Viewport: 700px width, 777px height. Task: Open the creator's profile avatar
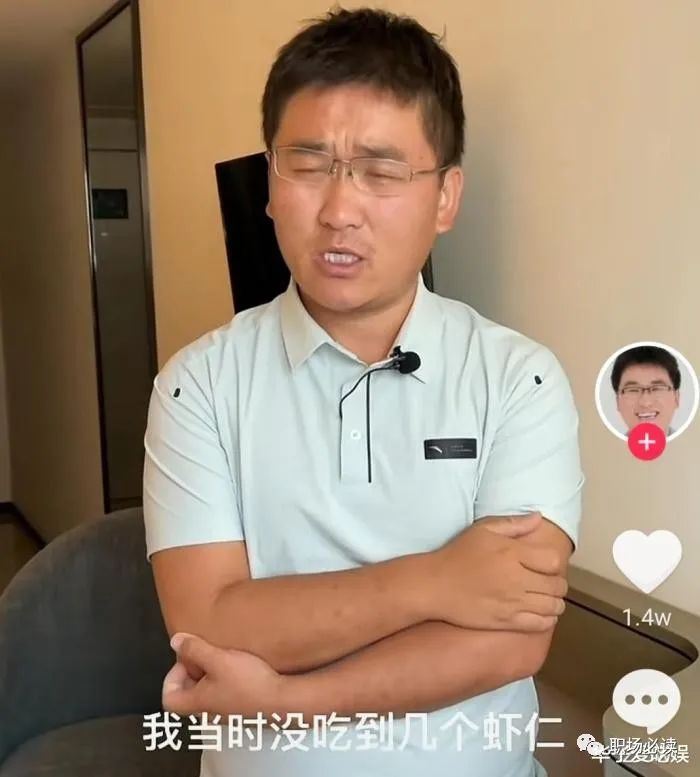coord(646,388)
